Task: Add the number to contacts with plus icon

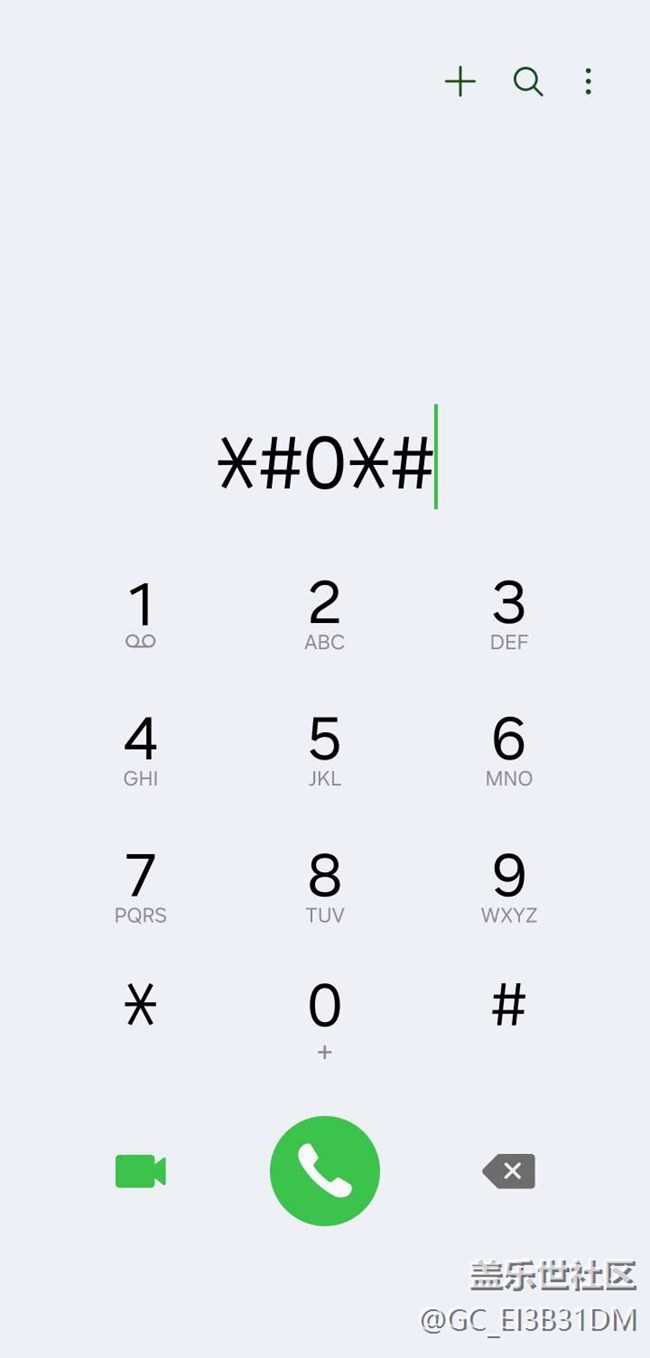Action: point(460,81)
